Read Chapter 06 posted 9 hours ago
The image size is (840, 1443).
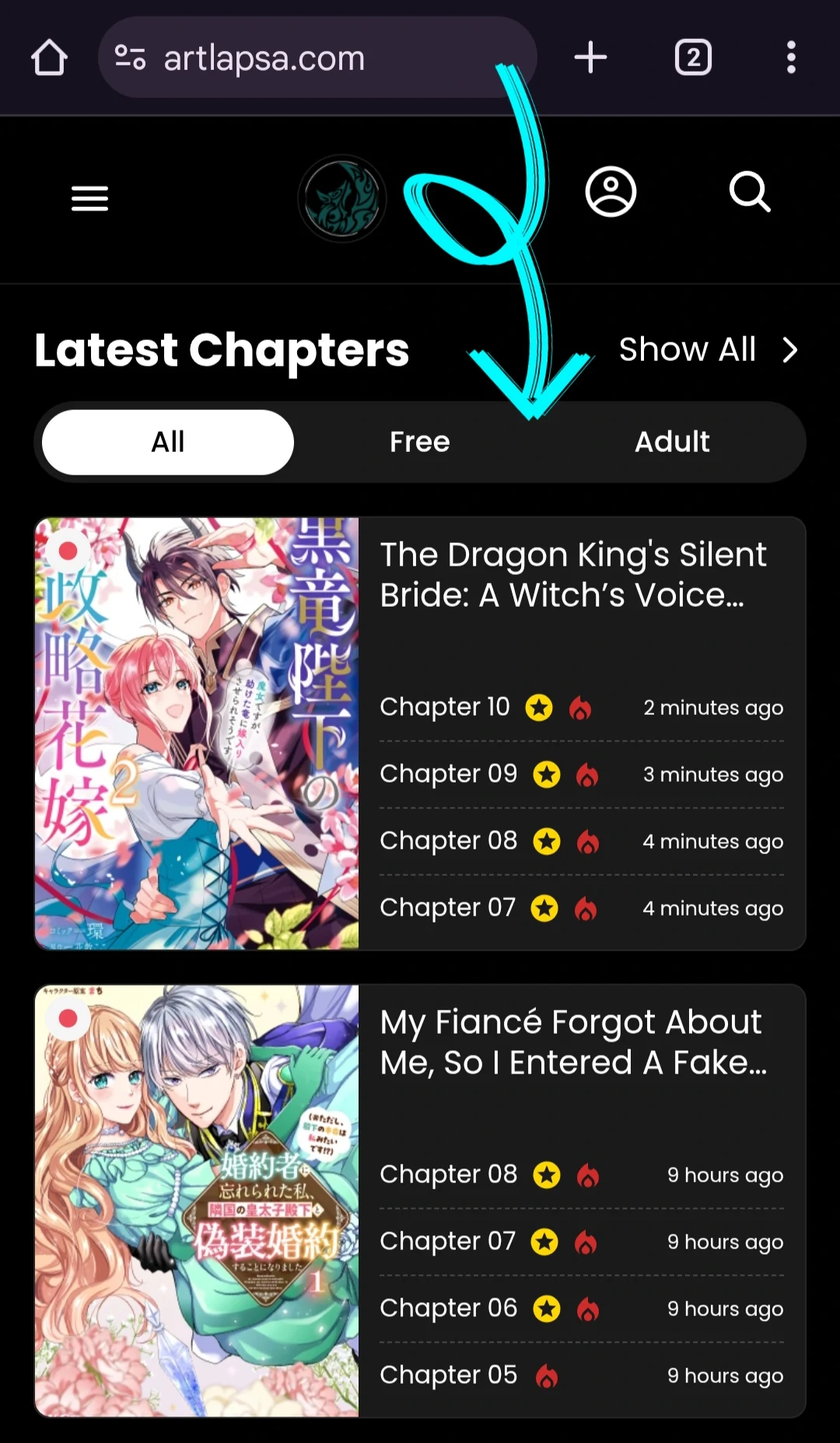click(448, 1308)
